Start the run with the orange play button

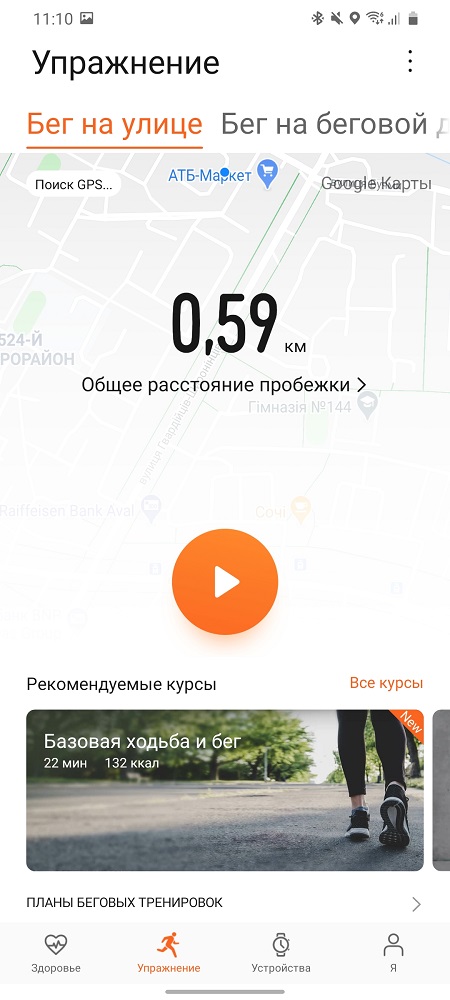[225, 582]
